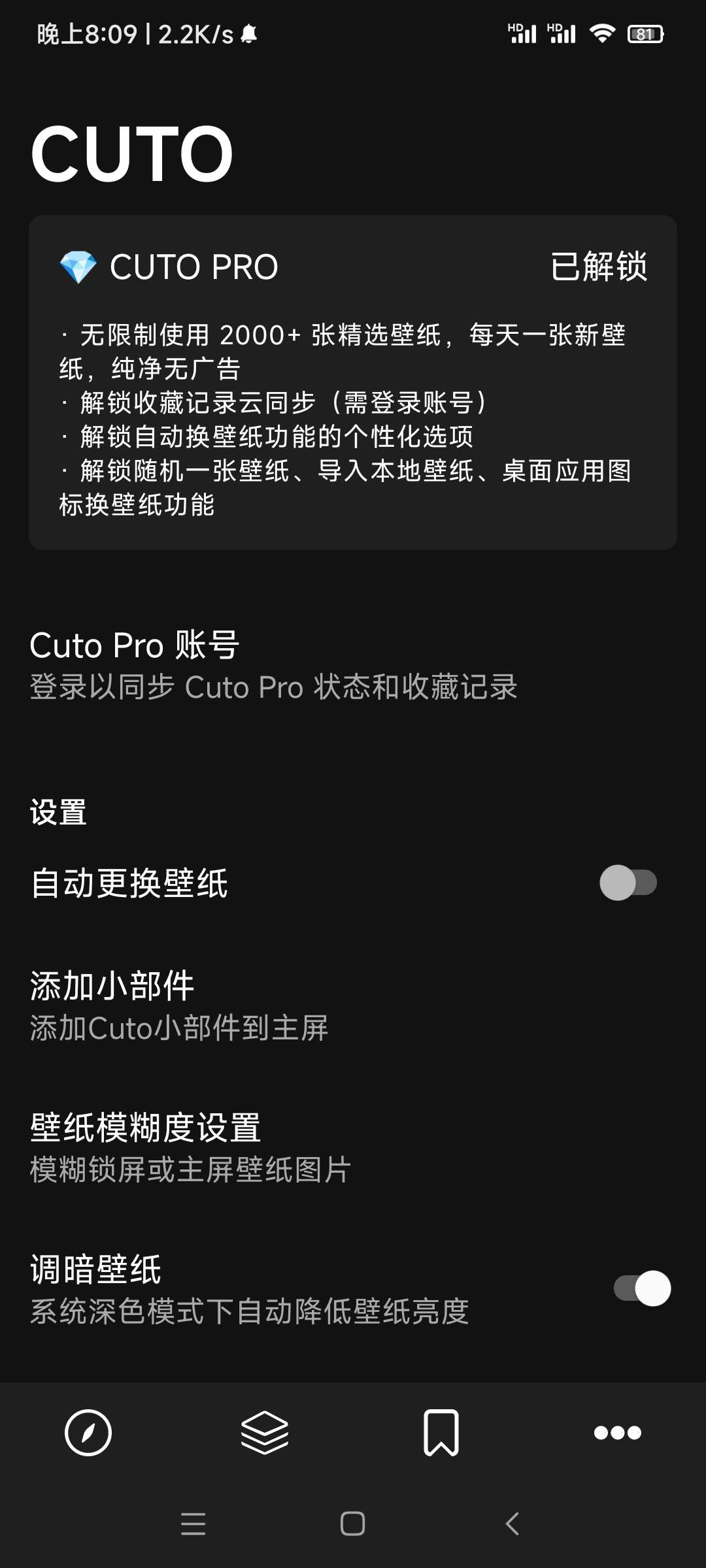Viewport: 706px width, 1568px height.
Task: Enable the 自动更换壁纸 switch
Action: tap(628, 883)
